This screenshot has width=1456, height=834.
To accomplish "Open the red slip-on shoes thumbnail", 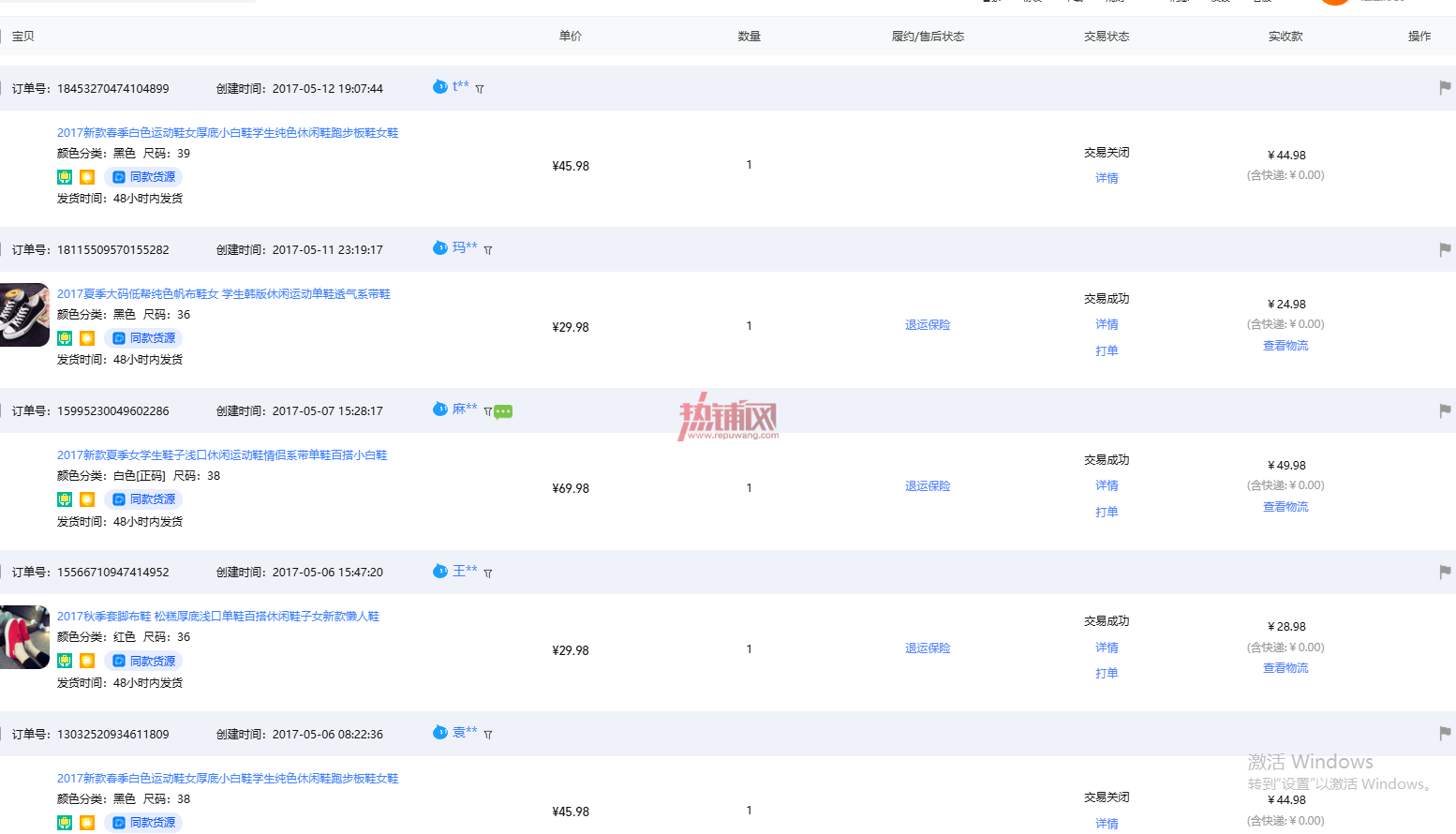I will pos(24,637).
